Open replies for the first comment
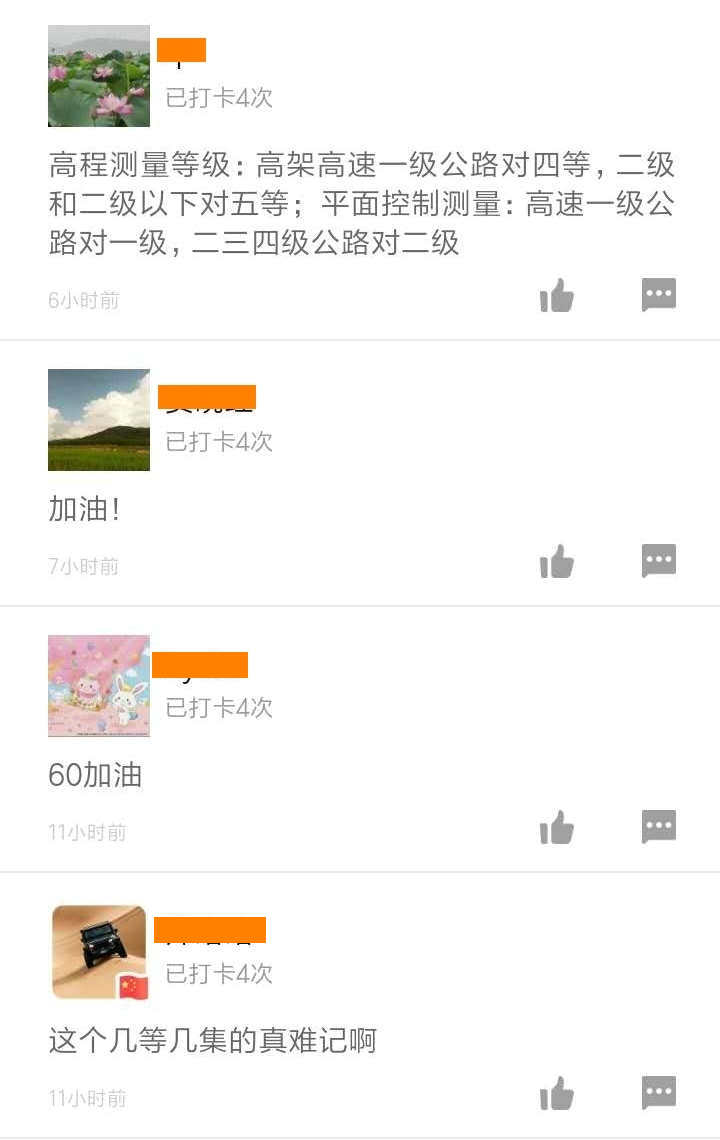The height and width of the screenshot is (1140, 720). coord(659,295)
